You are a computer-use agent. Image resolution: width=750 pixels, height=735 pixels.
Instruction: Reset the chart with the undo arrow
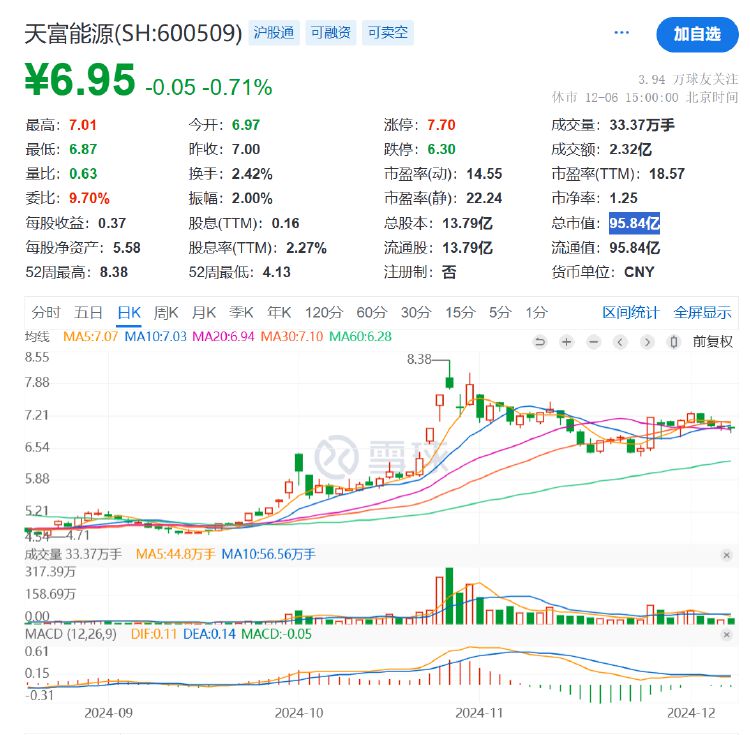click(541, 342)
